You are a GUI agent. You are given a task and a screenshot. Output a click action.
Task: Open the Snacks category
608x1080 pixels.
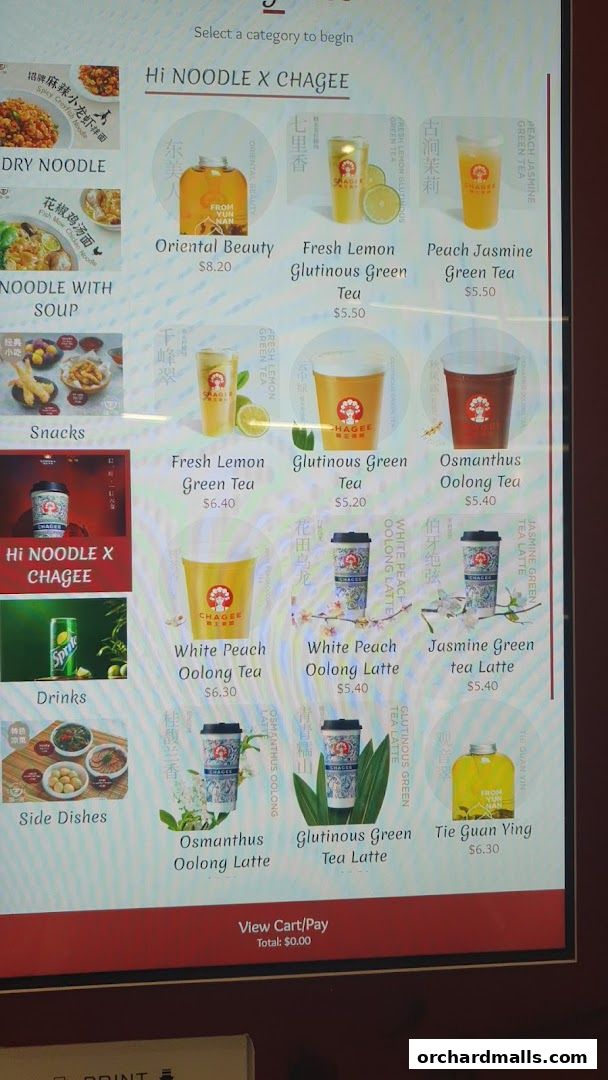[x=60, y=385]
